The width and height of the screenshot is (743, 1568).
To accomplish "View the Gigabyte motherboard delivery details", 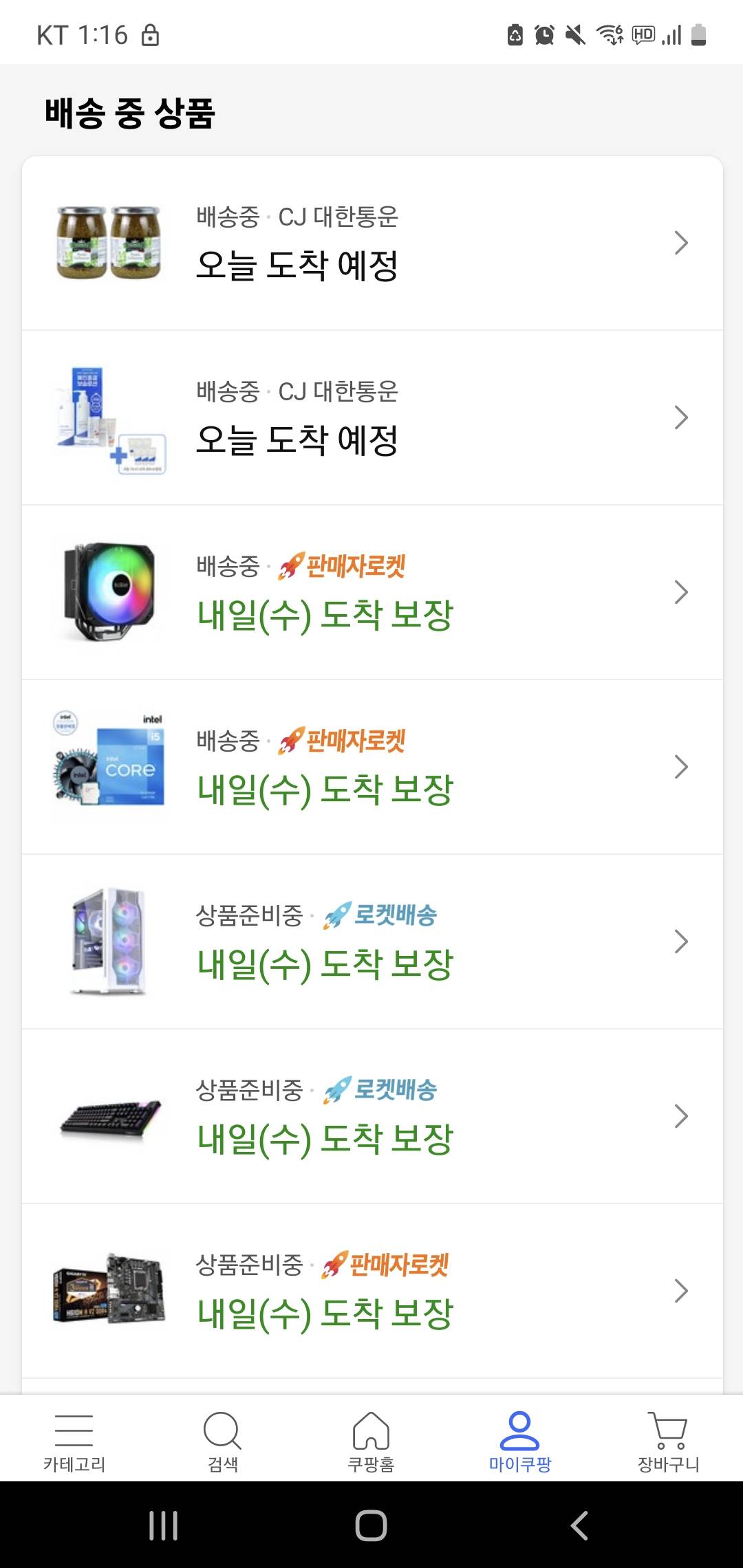I will pos(371,1292).
